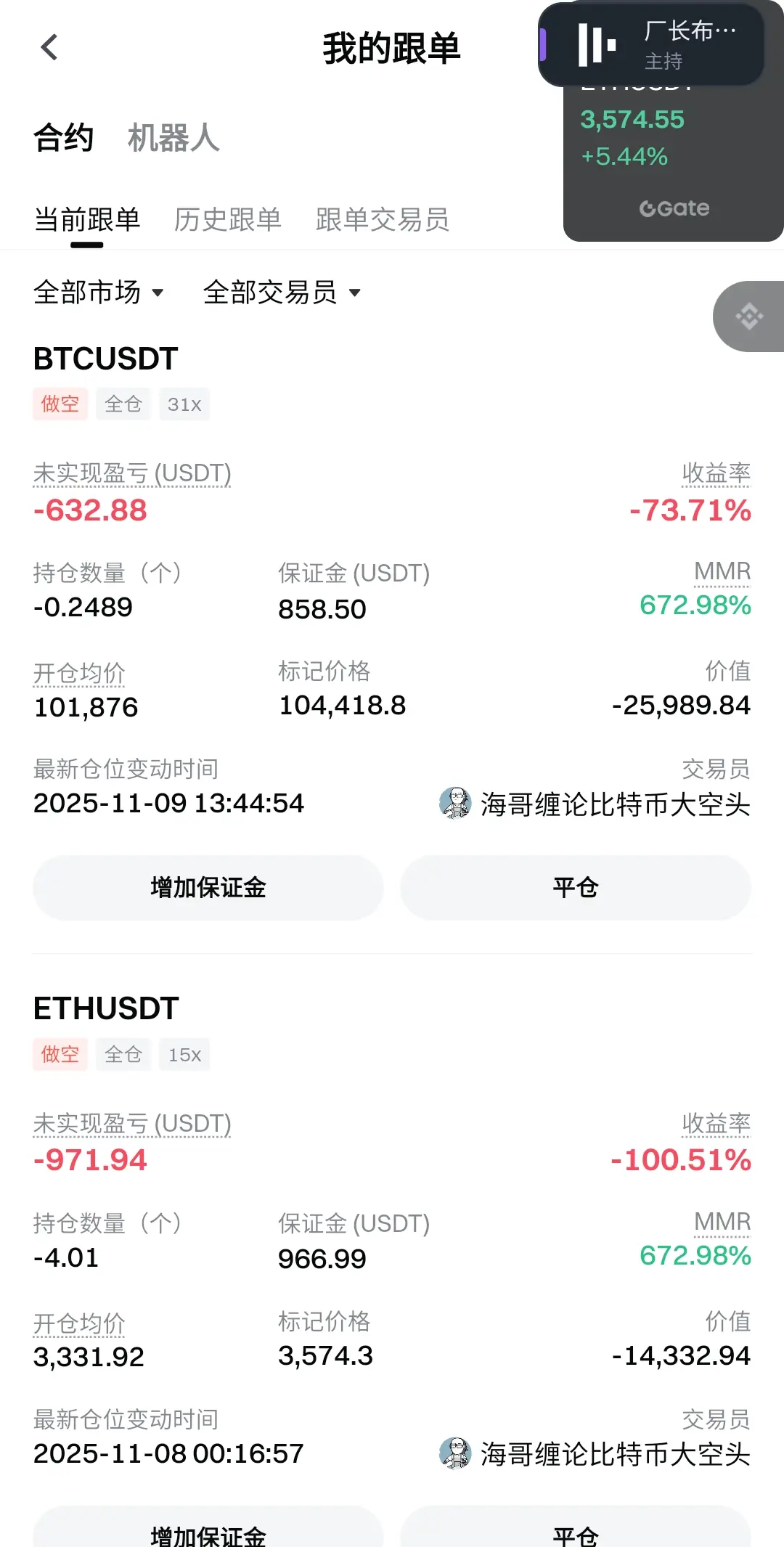This screenshot has height=1547, width=784.
Task: Expand the 全部市场 dropdown
Action: [x=98, y=293]
